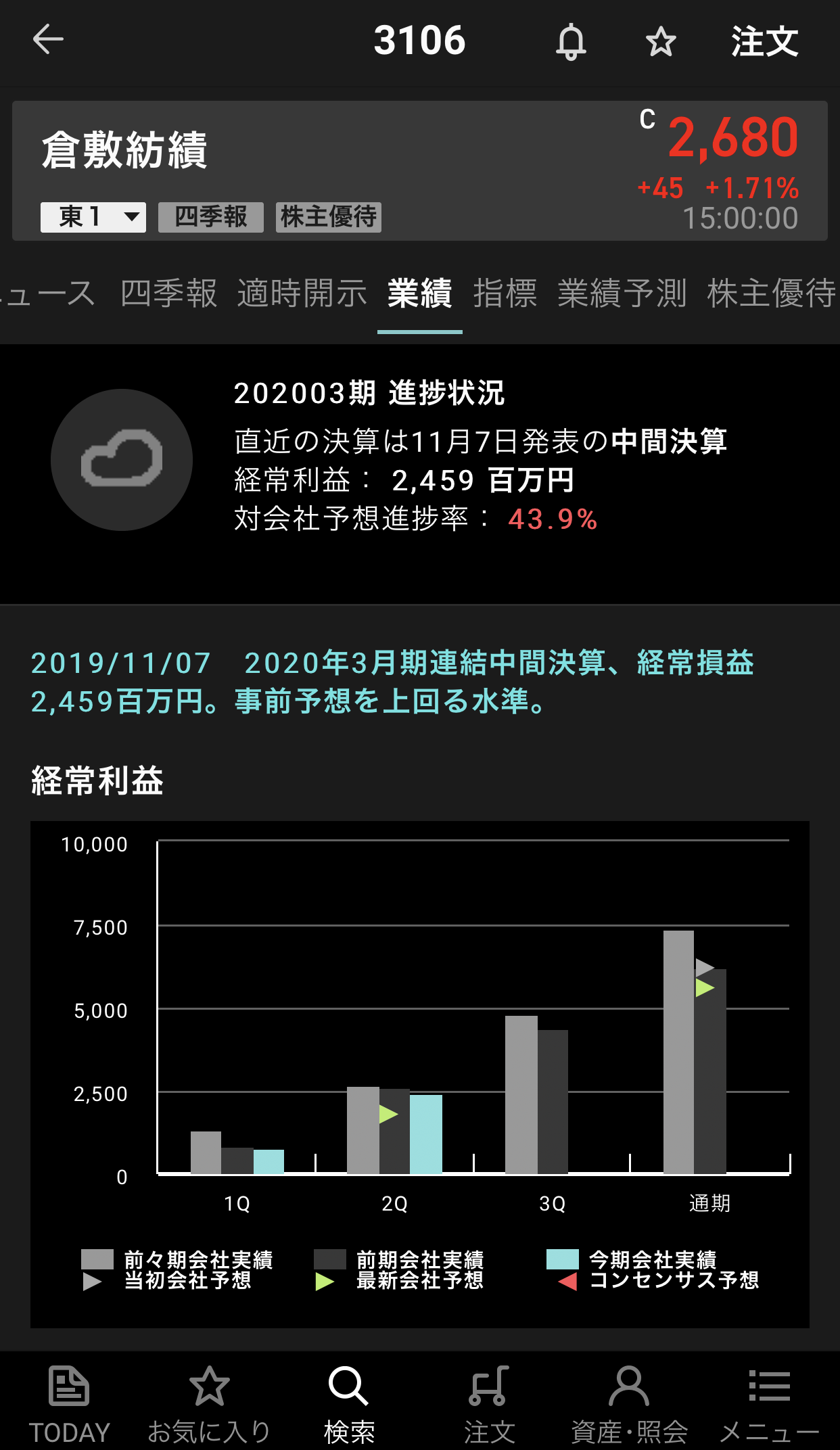840x1450 pixels.
Task: Go to TODAY in bottom navigation
Action: click(x=69, y=1404)
